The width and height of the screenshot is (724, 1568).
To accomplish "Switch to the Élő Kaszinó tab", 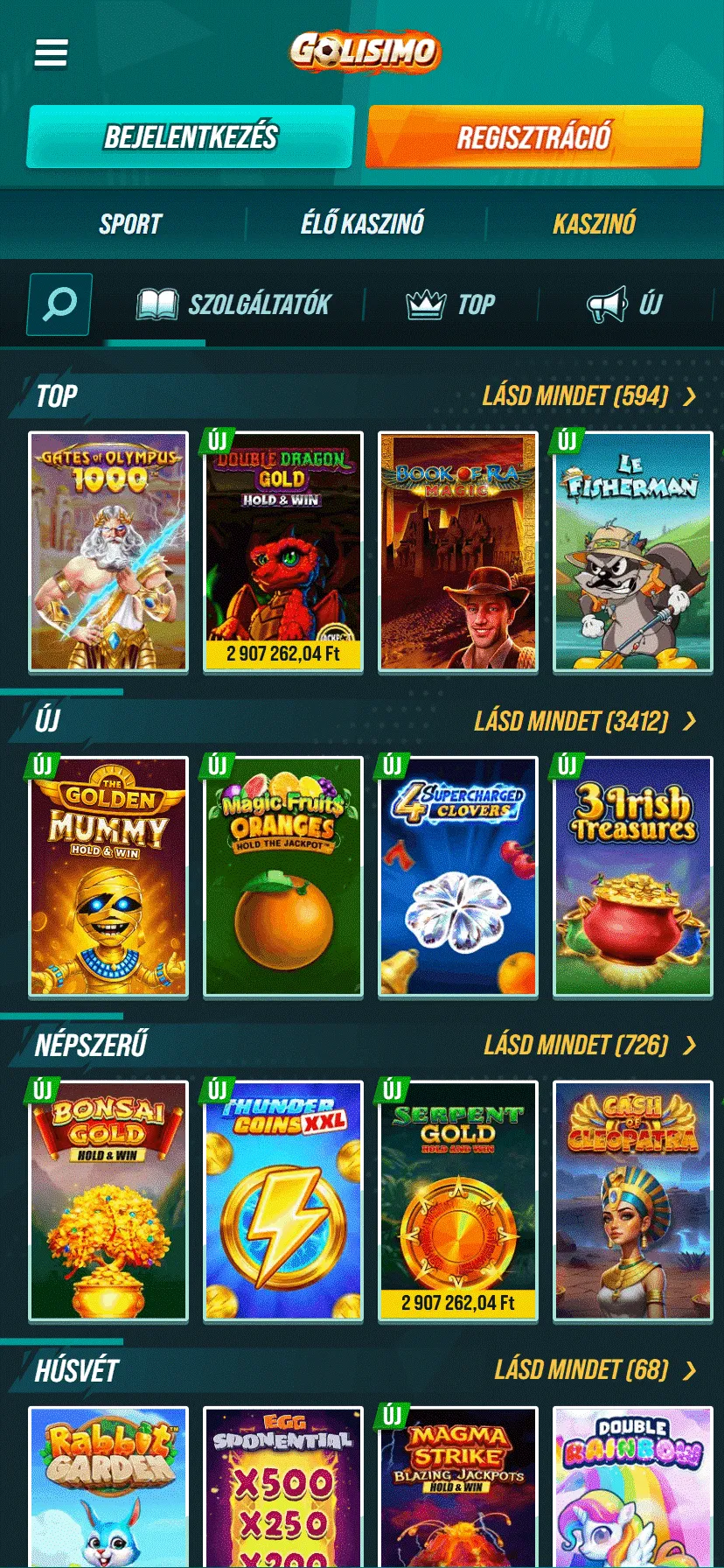I will coord(362,224).
